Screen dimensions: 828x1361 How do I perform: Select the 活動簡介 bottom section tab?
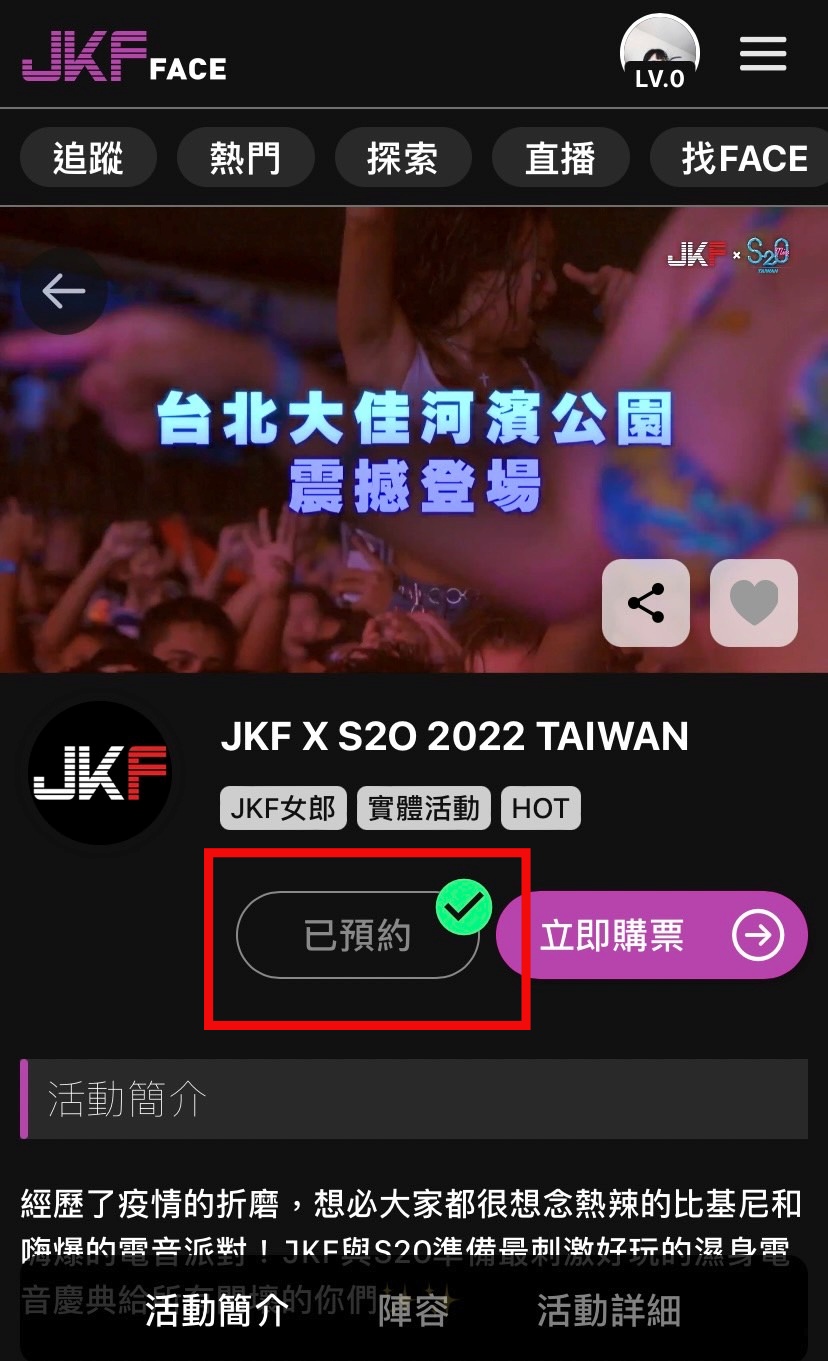pyautogui.click(x=217, y=1309)
